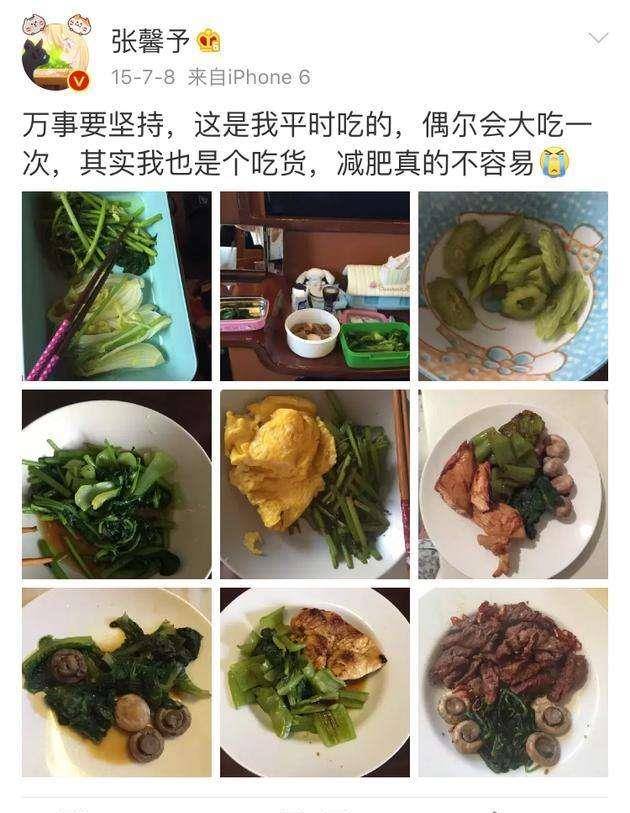Expand the post options chevron
This screenshot has height=813, width=630.
[x=598, y=39]
